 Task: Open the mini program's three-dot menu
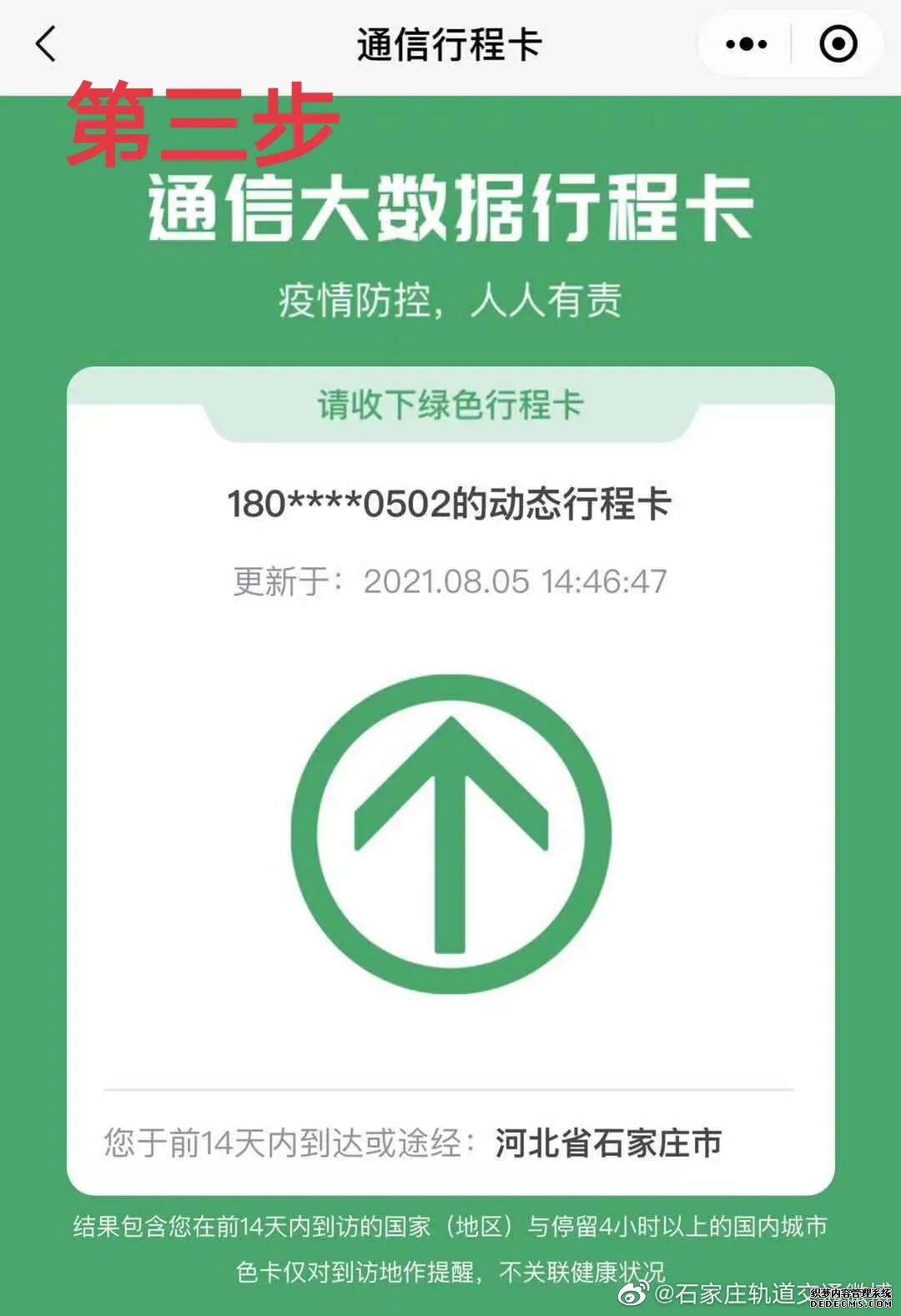[x=745, y=44]
